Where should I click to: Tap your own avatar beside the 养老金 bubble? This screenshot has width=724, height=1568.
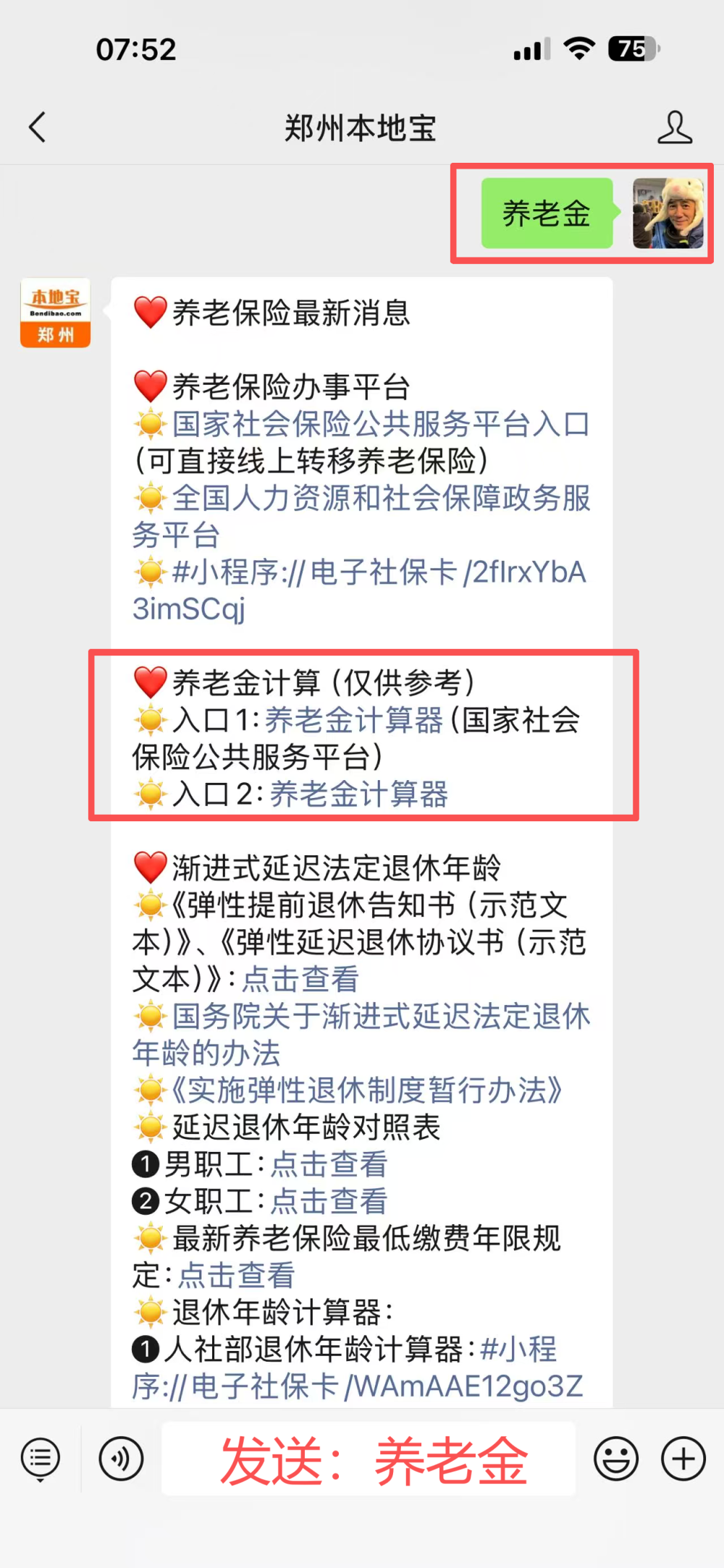668,215
